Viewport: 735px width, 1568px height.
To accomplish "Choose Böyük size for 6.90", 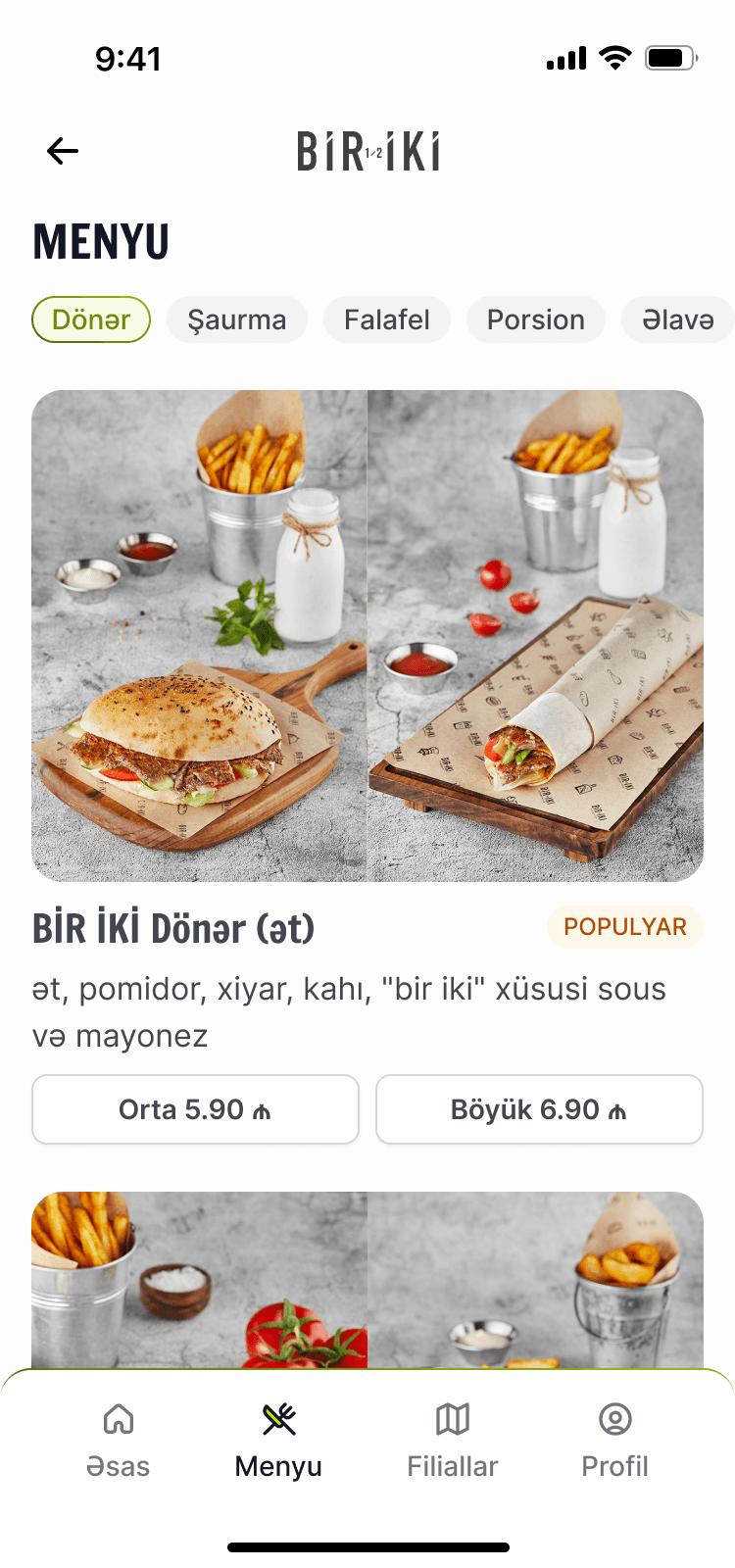I will pos(539,1109).
